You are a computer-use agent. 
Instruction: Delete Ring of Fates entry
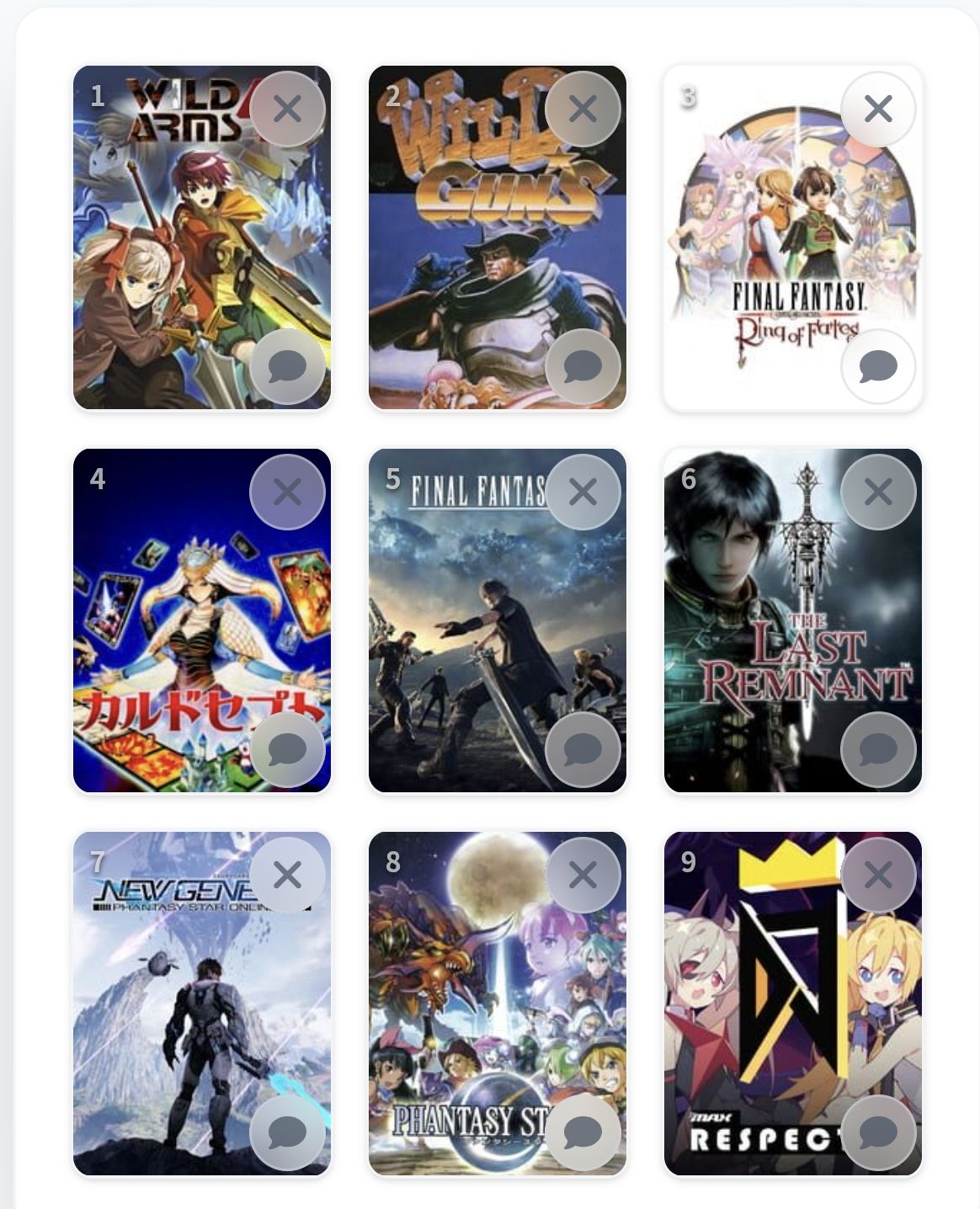[x=878, y=109]
